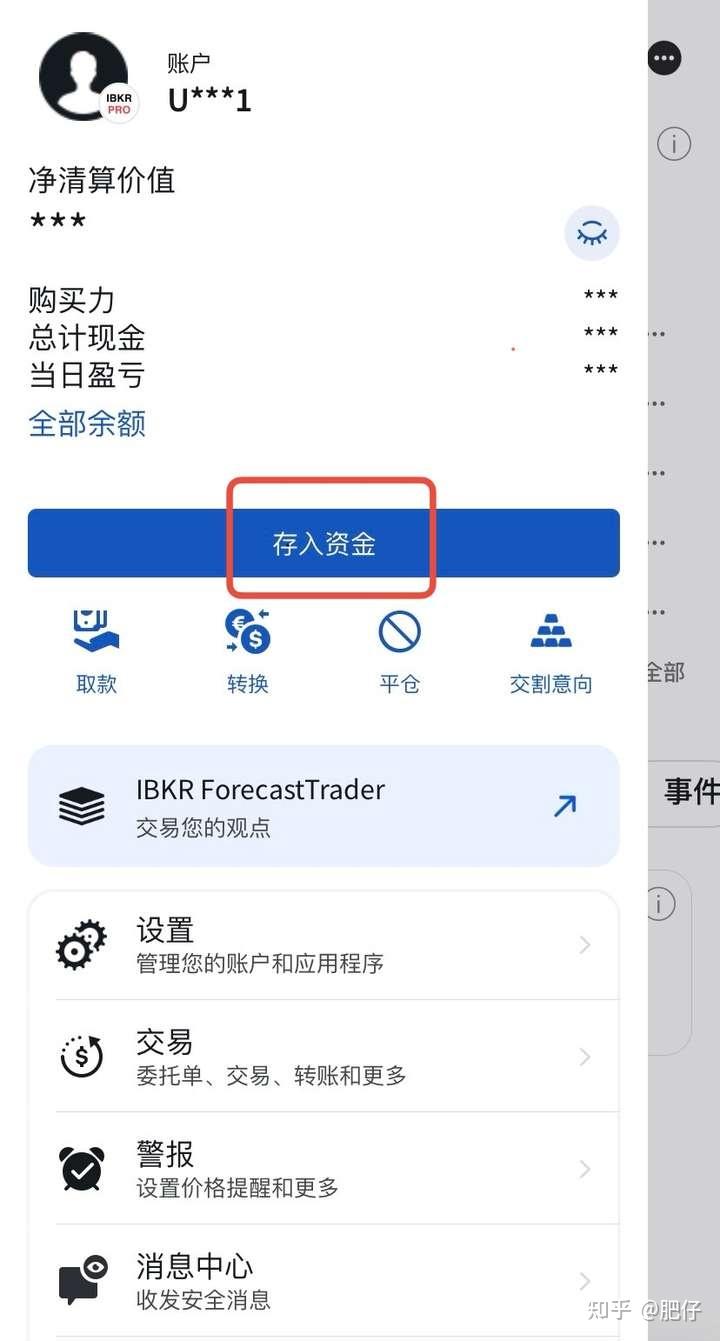Open the 设置 settings gear icon

pos(81,942)
